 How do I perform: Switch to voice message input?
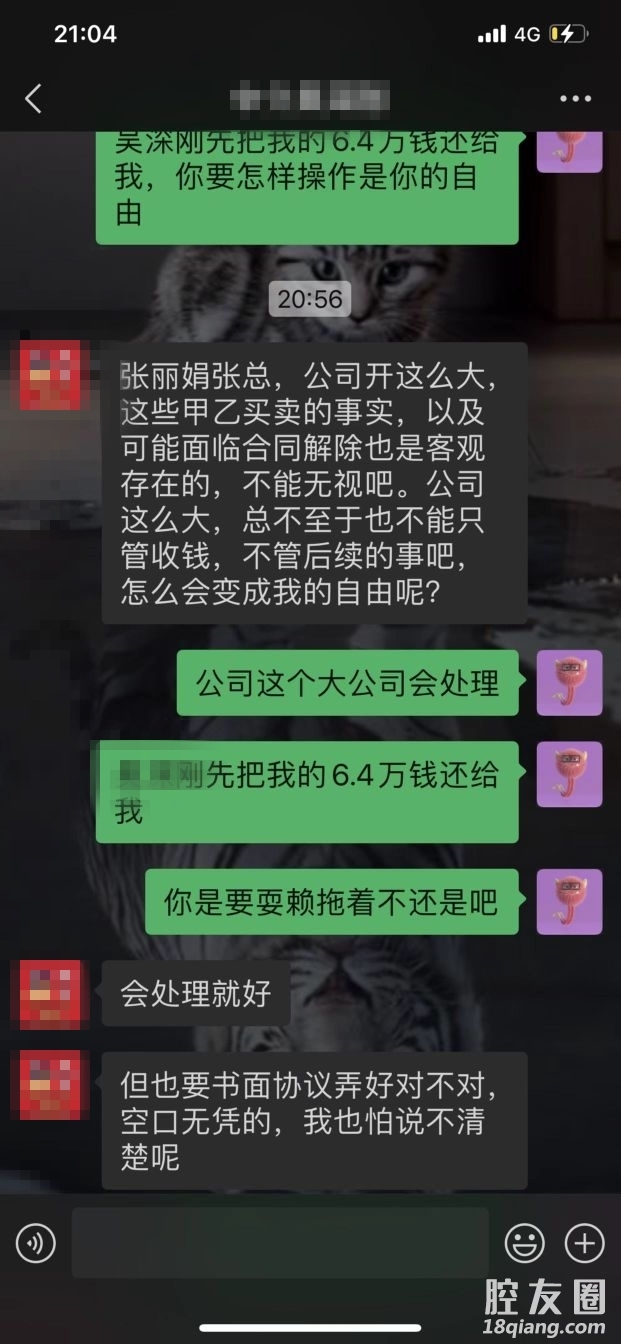tap(36, 1243)
